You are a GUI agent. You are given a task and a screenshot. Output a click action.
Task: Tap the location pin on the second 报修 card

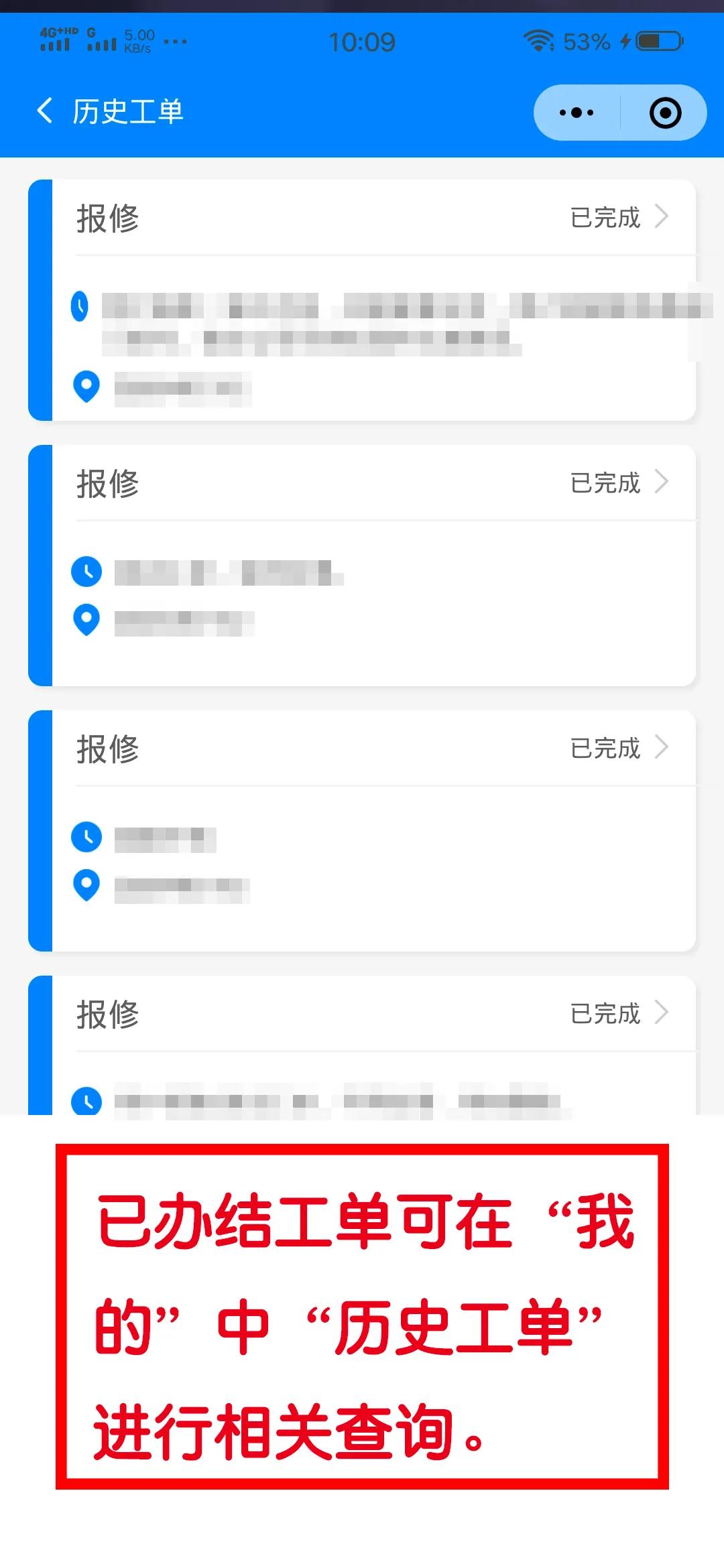pos(86,620)
